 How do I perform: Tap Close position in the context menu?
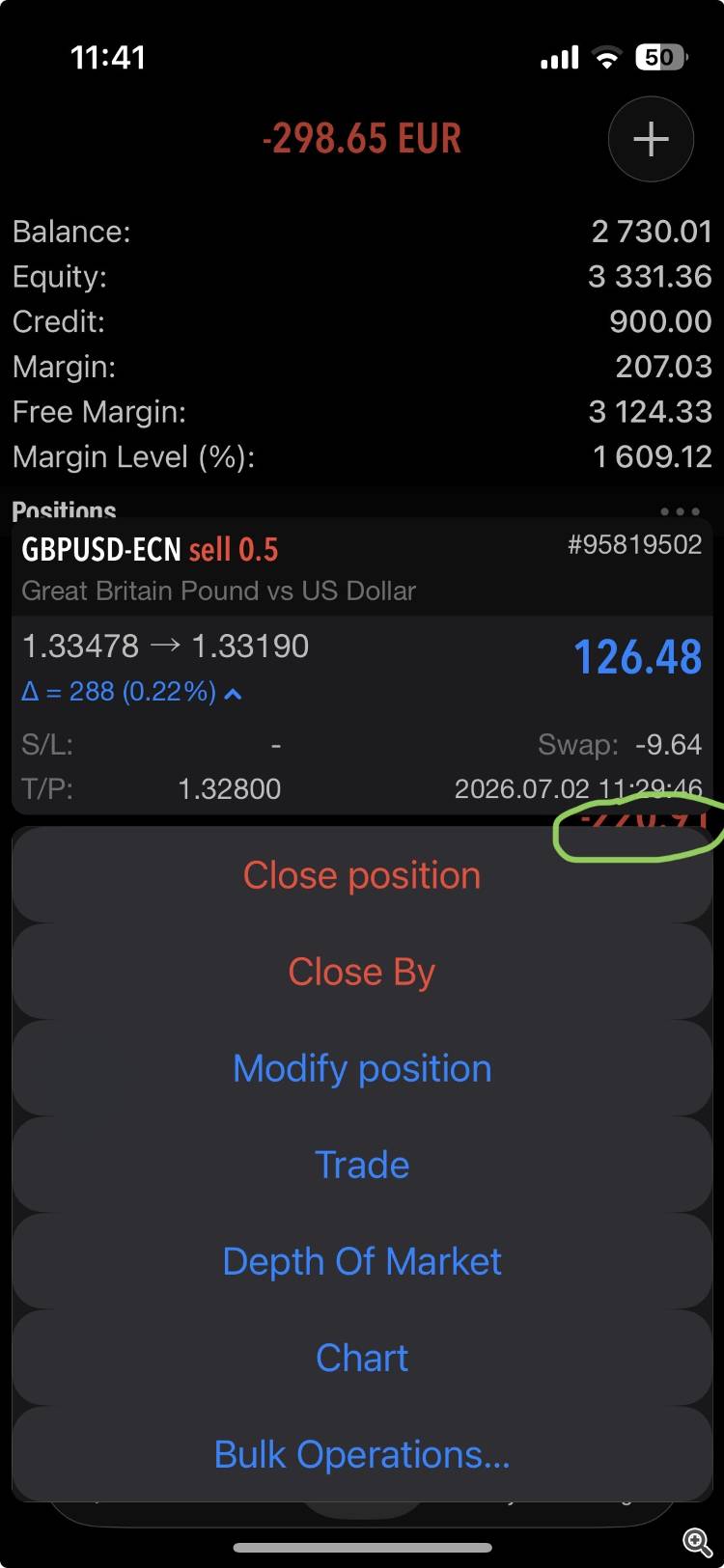click(x=362, y=875)
